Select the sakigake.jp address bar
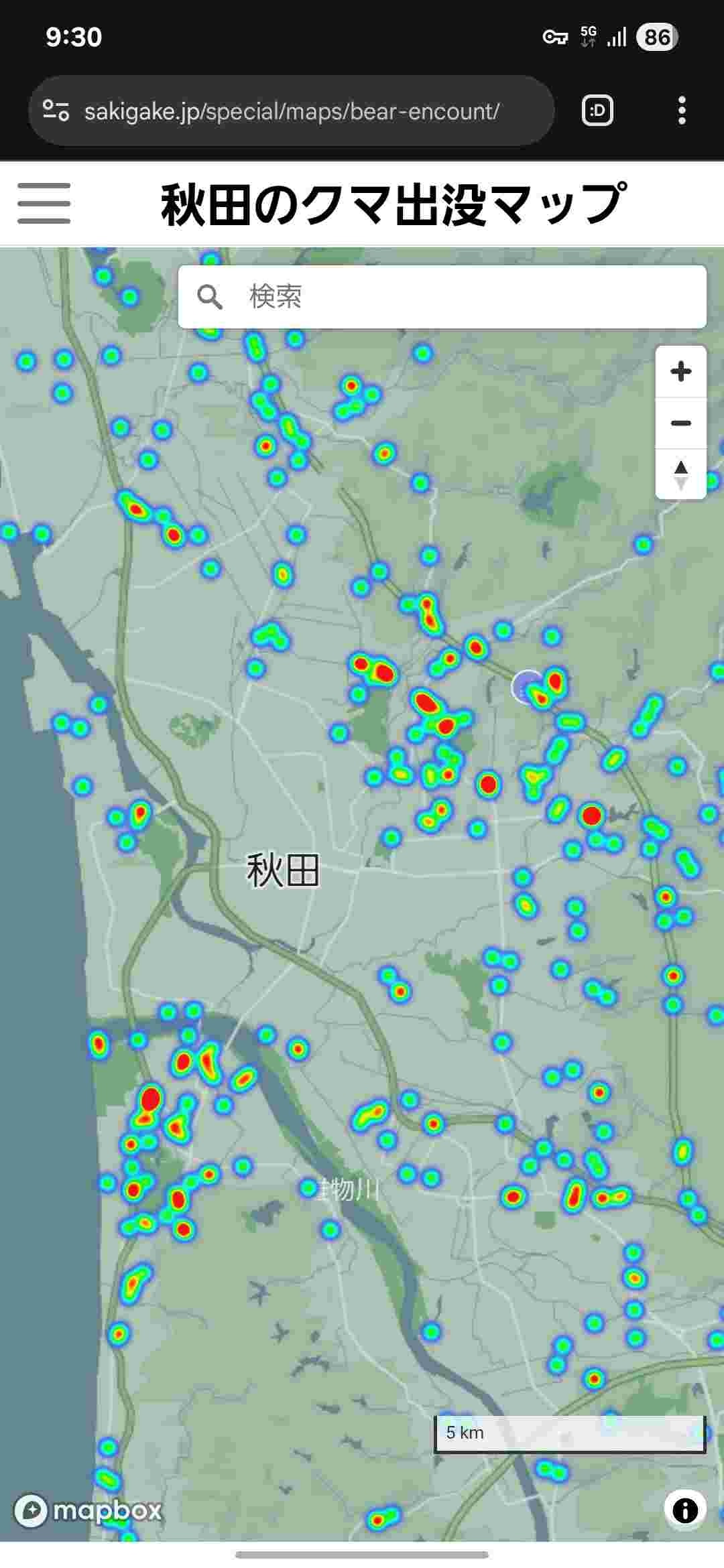Viewport: 724px width, 1568px height. click(x=292, y=111)
